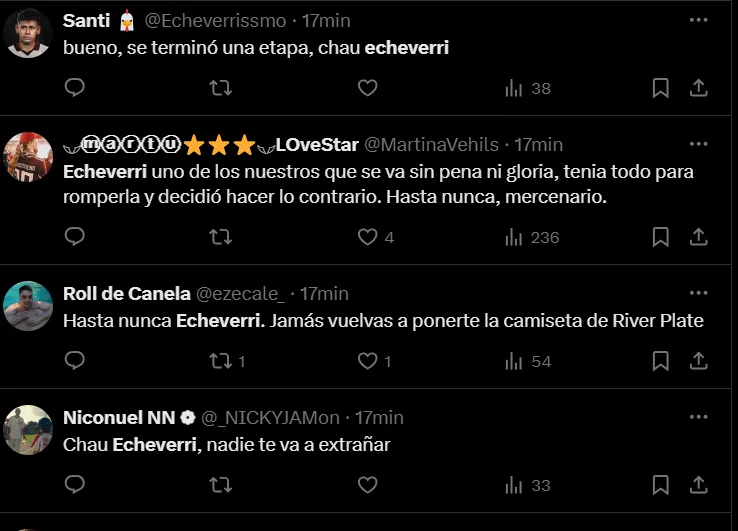Like Roll de Canela's tweet
Image resolution: width=738 pixels, height=531 pixels.
(367, 361)
